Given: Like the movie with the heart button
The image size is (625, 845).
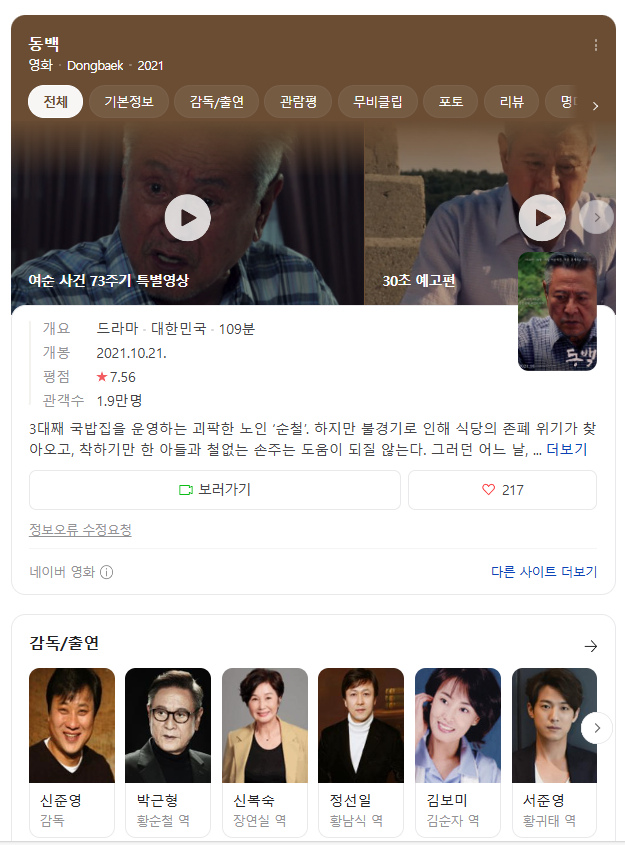Looking at the screenshot, I should tap(502, 490).
